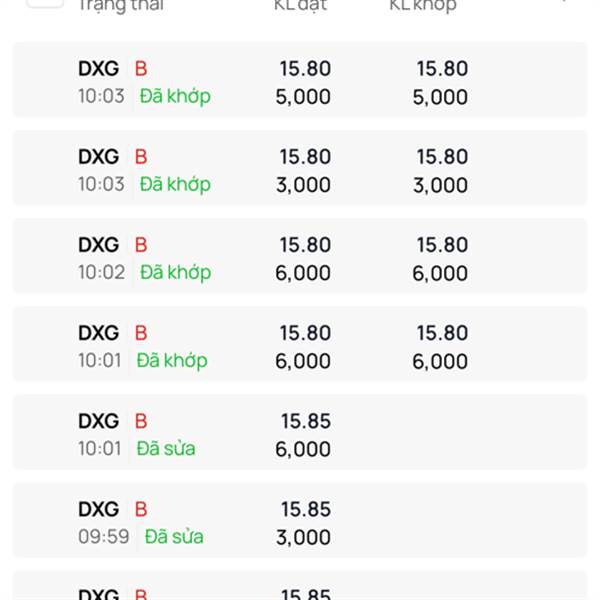The width and height of the screenshot is (600, 600).
Task: Open the 10:01 Đã khớp DXG order
Action: (x=300, y=344)
